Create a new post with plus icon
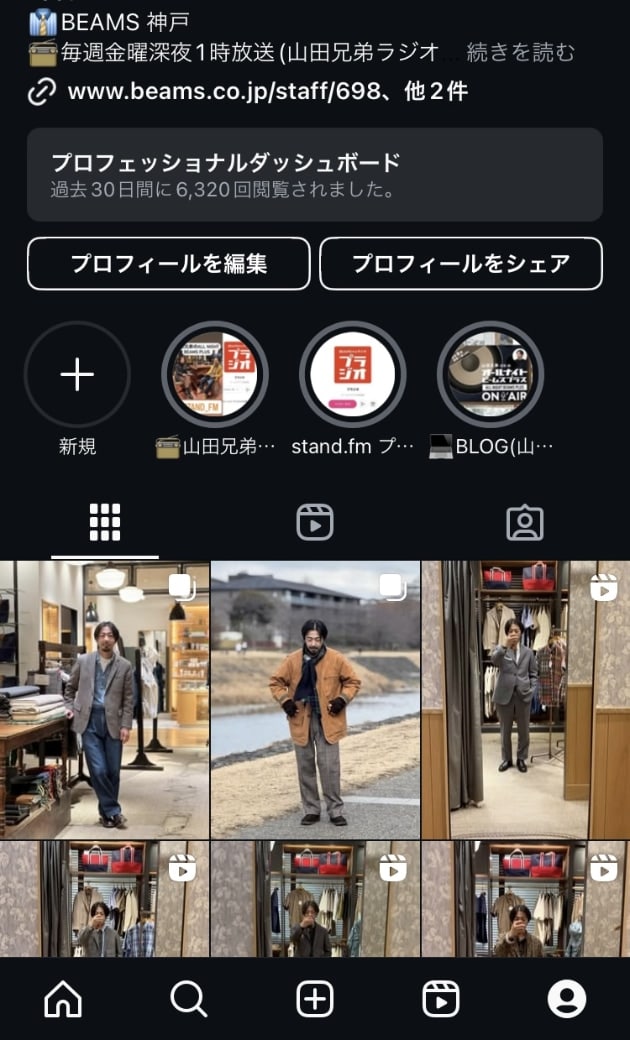The width and height of the screenshot is (630, 1040). (315, 998)
